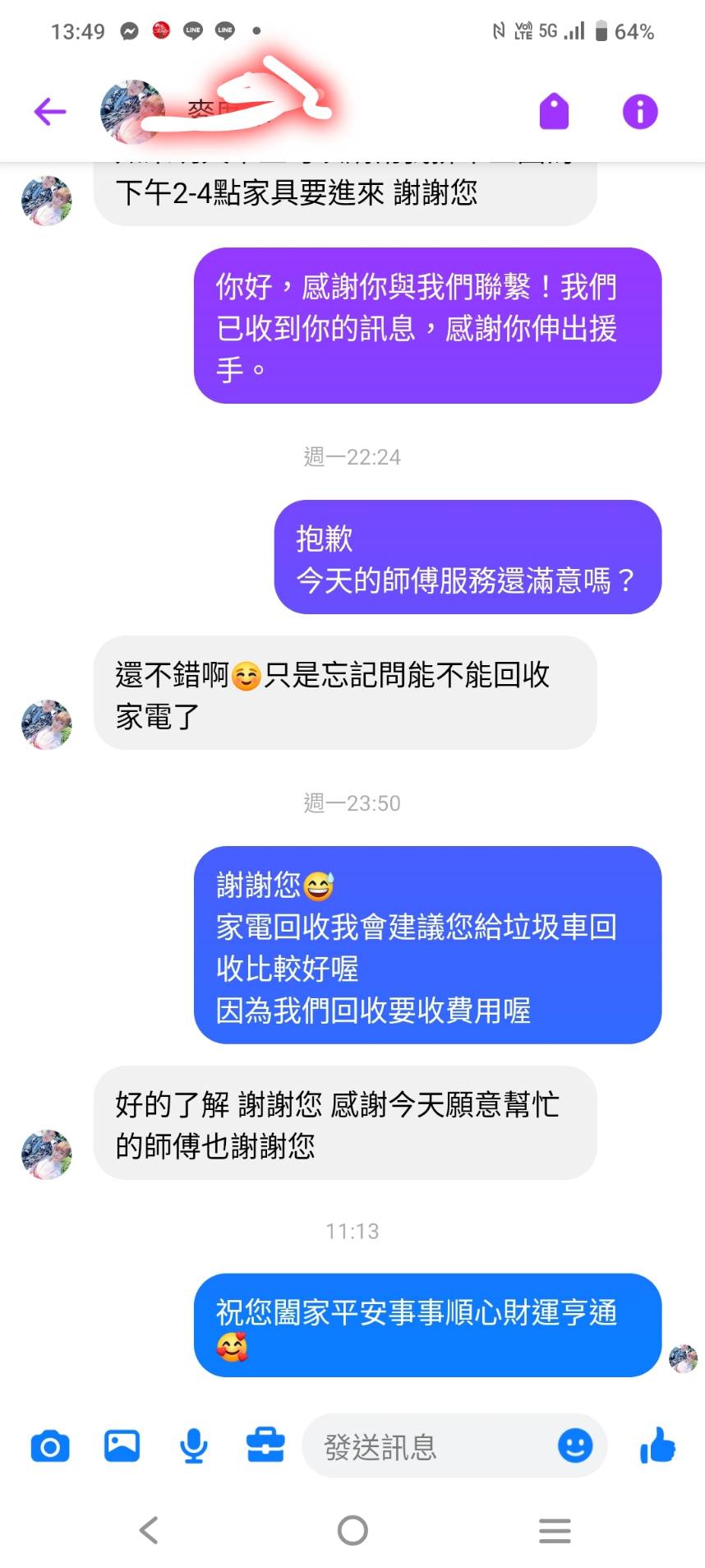Open the photo gallery picker
Screen dimensions: 705x1568
(x=122, y=1445)
